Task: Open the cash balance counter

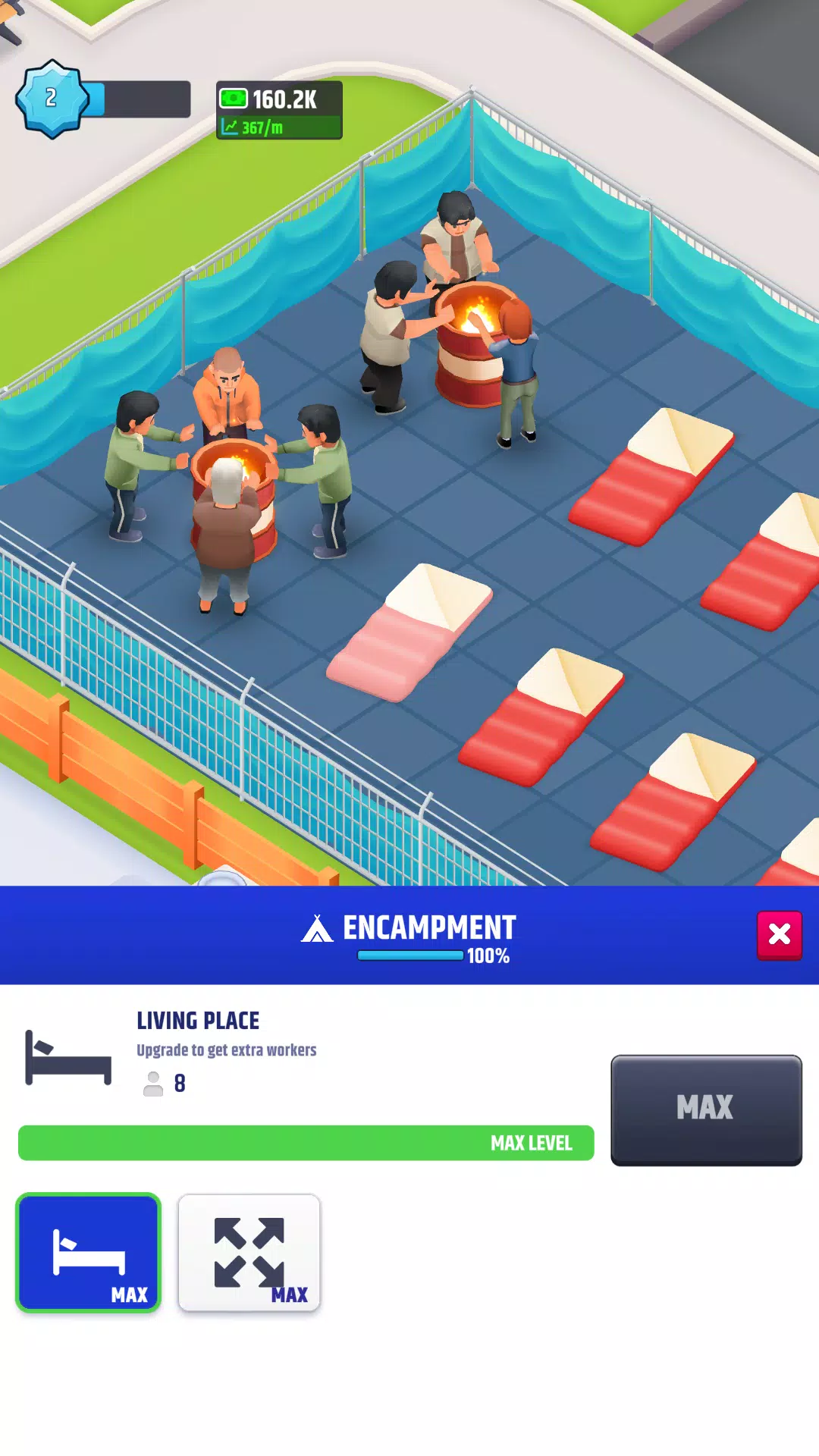Action: tap(279, 110)
